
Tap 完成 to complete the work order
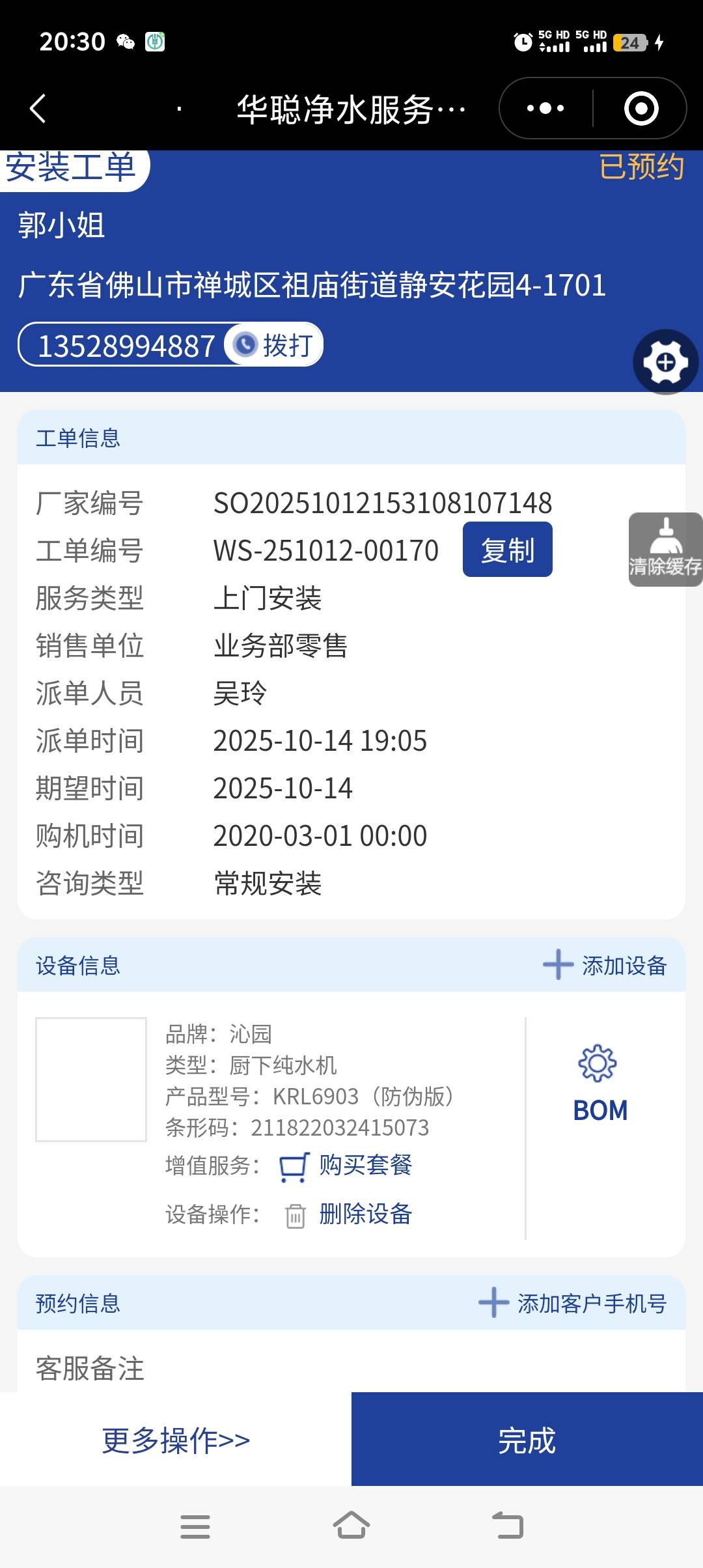pyautogui.click(x=527, y=1440)
